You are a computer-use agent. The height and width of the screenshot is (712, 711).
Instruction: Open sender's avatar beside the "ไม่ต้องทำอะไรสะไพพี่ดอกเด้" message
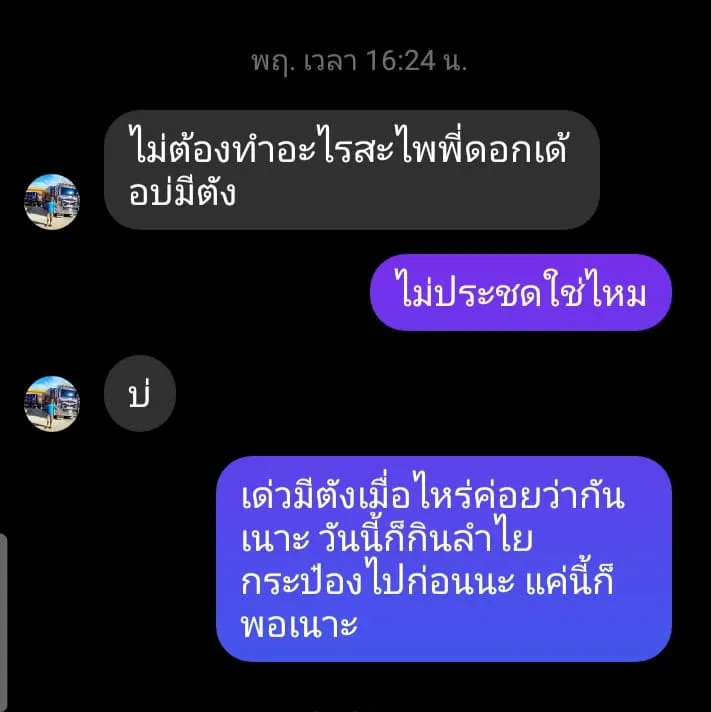click(51, 202)
